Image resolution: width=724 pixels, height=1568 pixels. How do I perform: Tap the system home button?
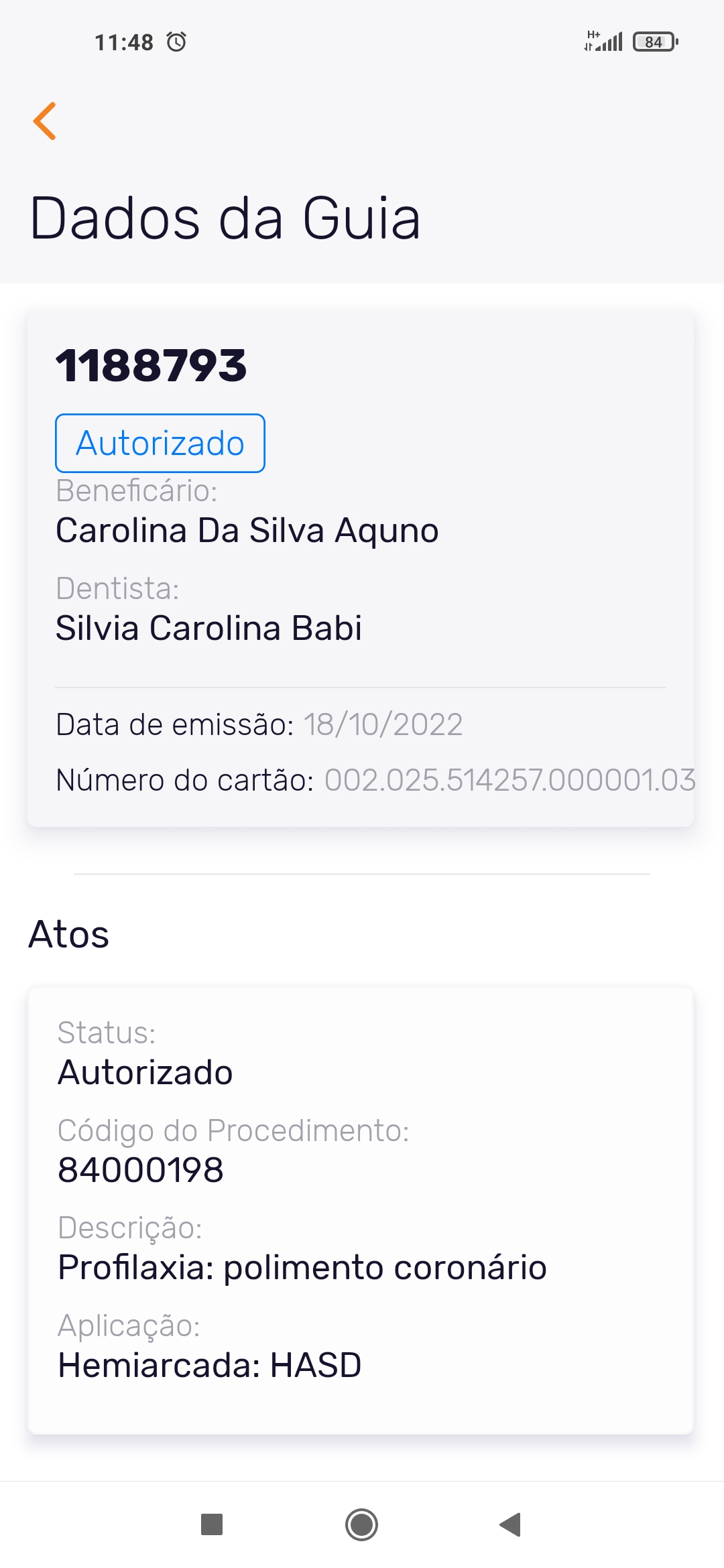pos(361,1524)
